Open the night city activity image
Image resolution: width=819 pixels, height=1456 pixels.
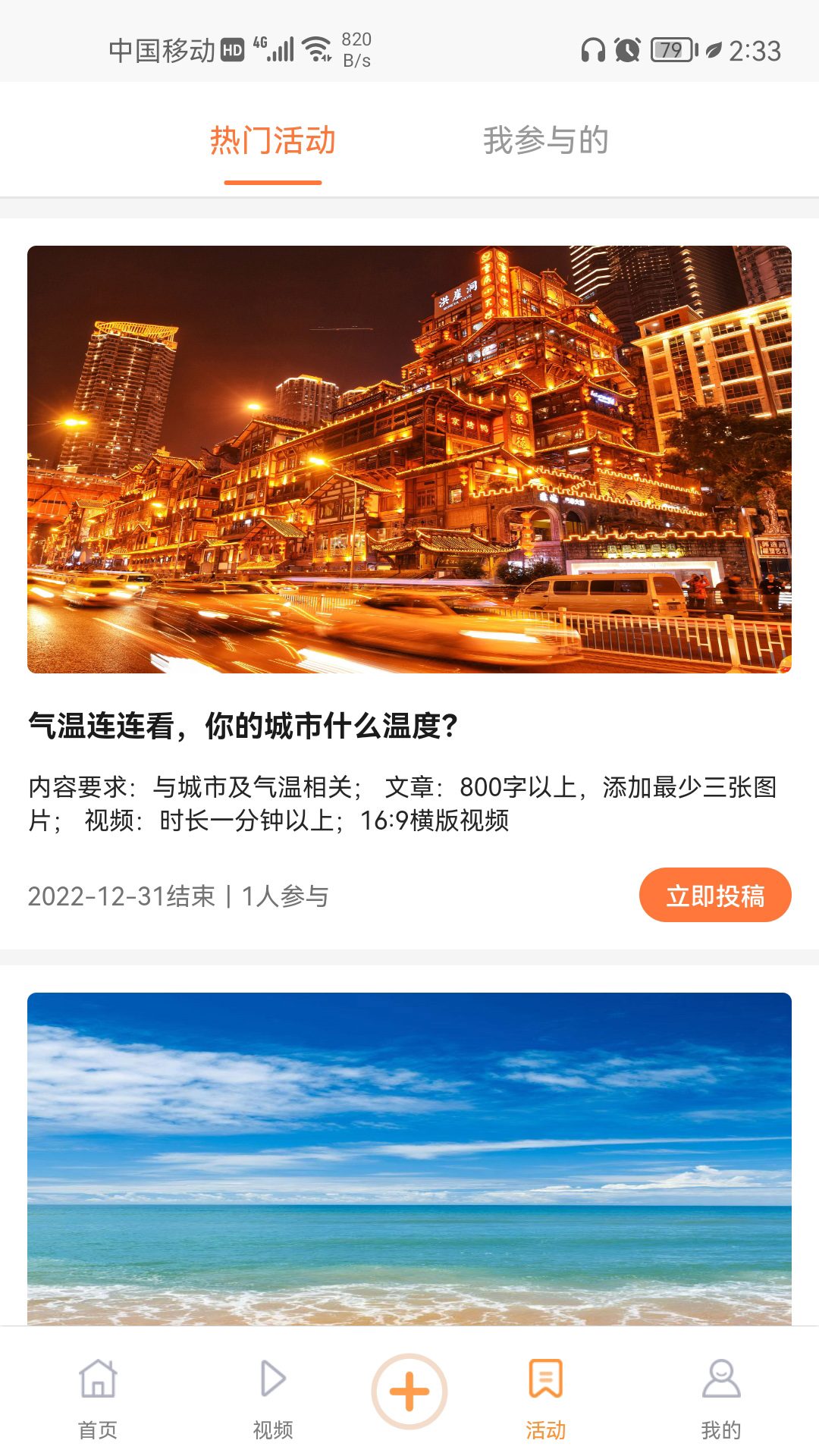click(x=409, y=459)
